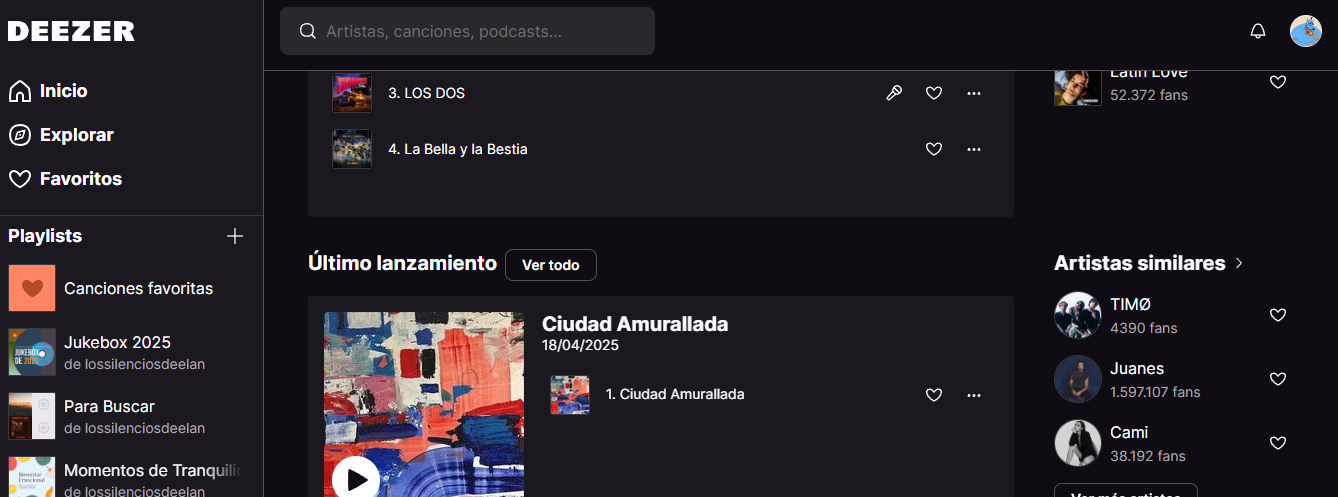Open more options for LOS DOS

pos(974,93)
